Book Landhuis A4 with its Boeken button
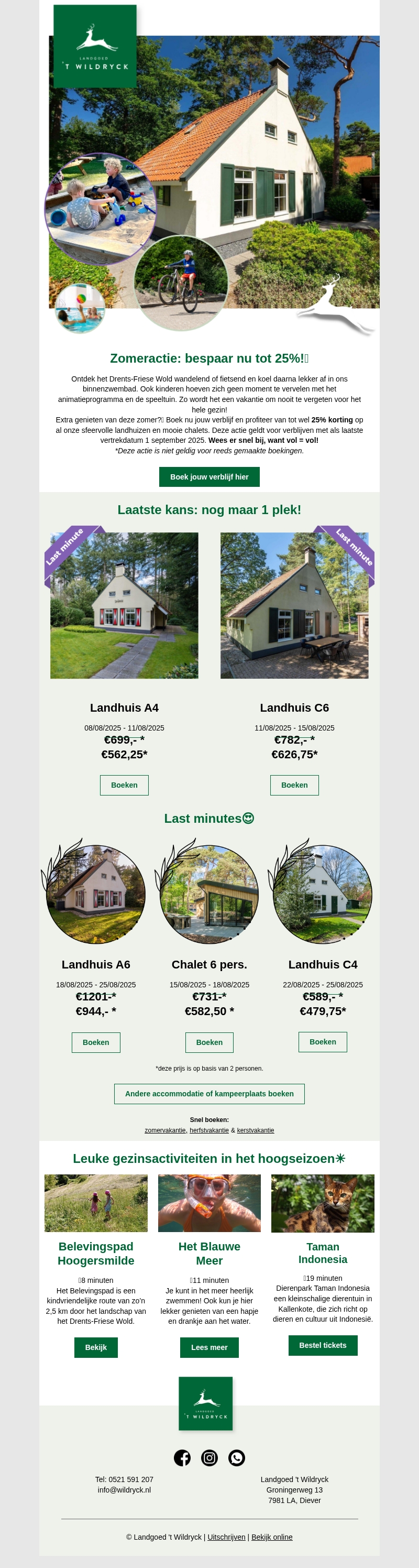 [x=124, y=785]
